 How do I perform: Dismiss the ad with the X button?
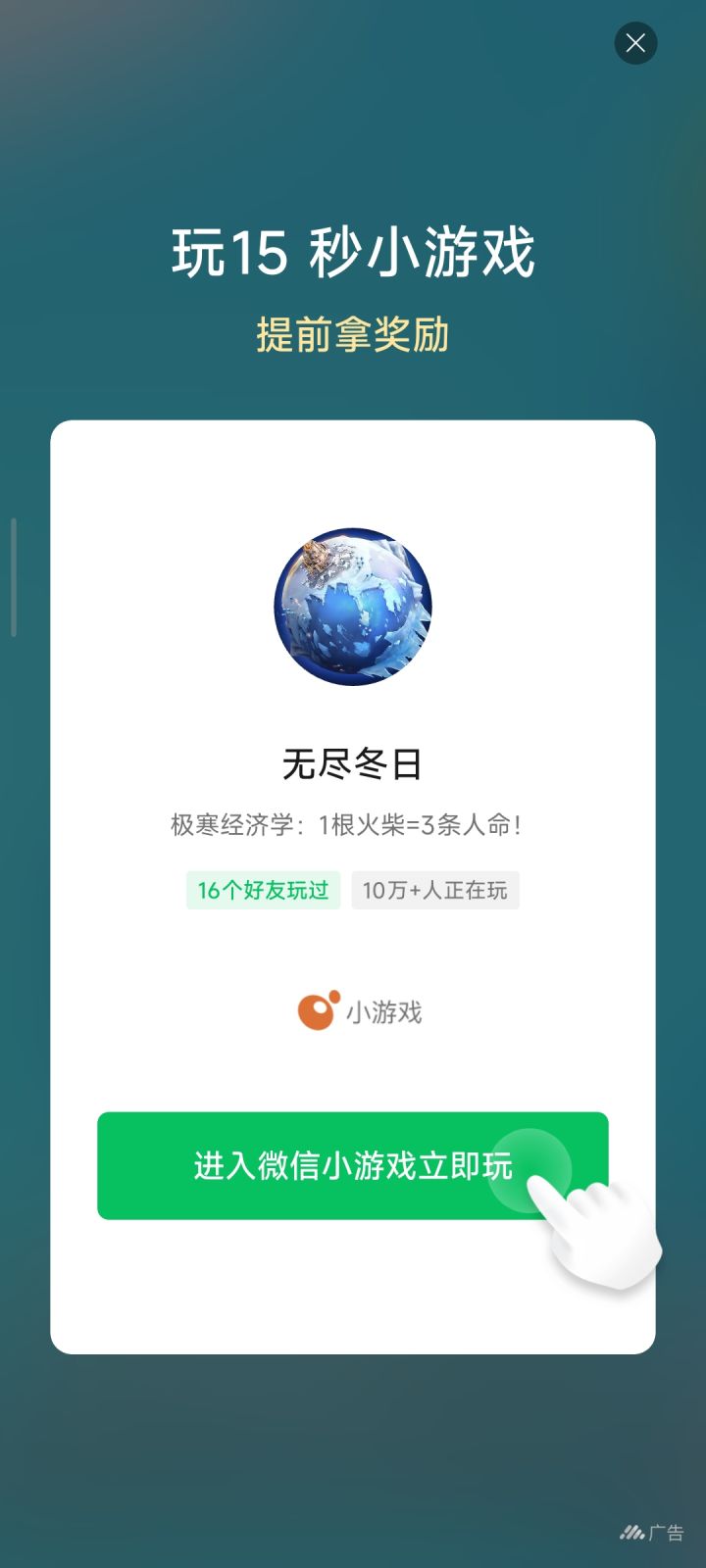[x=635, y=43]
